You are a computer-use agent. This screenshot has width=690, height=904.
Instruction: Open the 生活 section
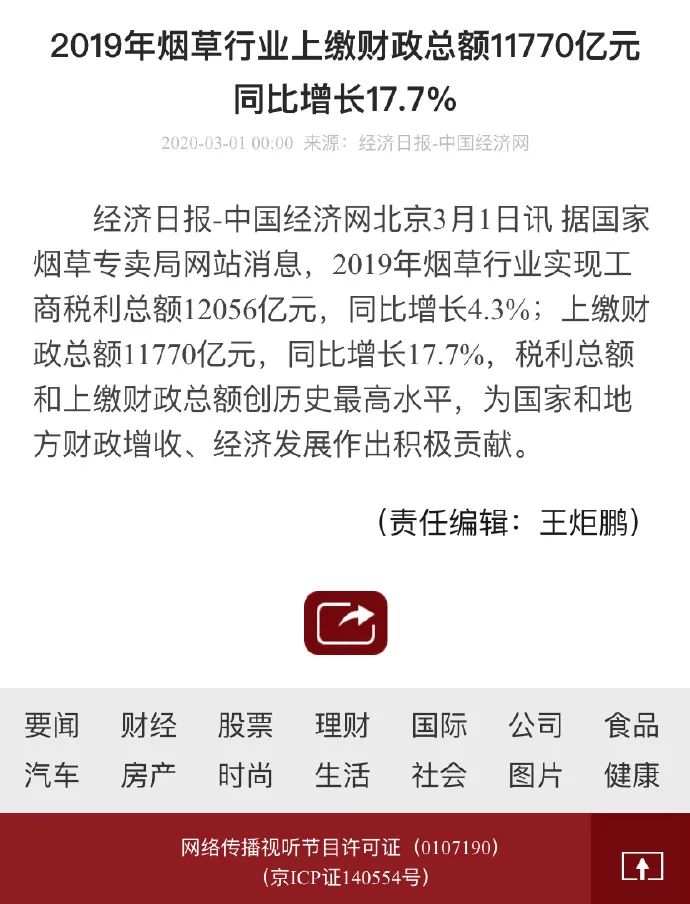tap(342, 775)
